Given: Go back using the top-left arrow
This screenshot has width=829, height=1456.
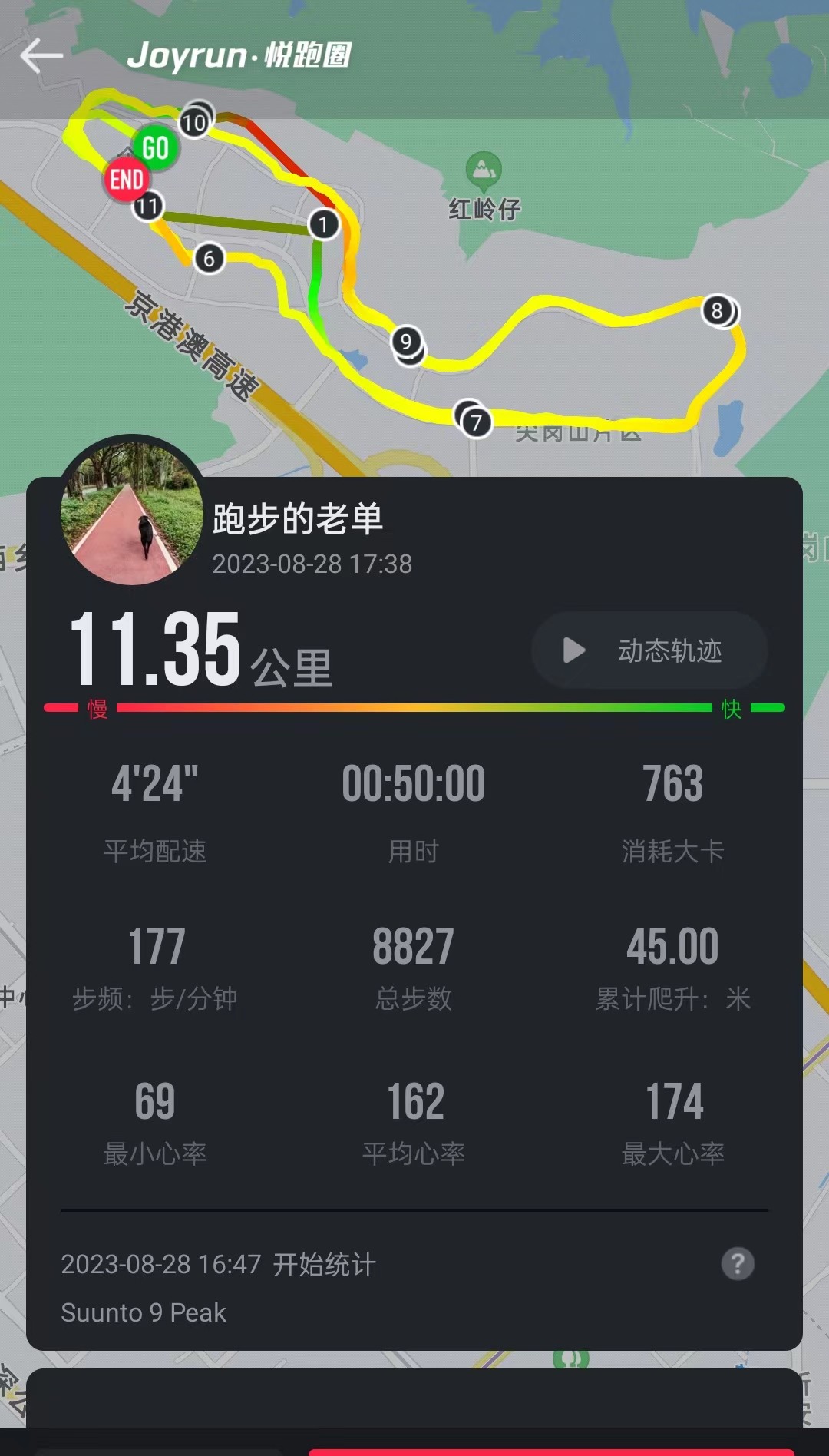Looking at the screenshot, I should coord(41,56).
